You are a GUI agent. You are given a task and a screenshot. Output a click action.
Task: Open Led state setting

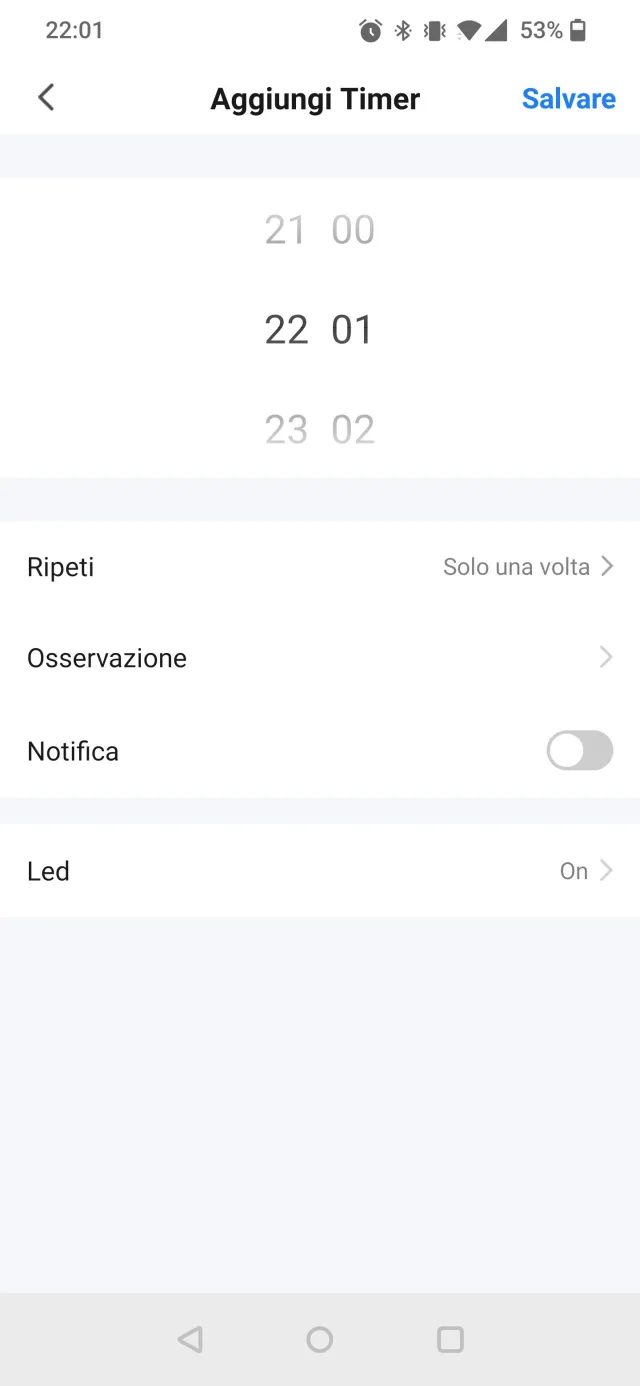point(320,871)
